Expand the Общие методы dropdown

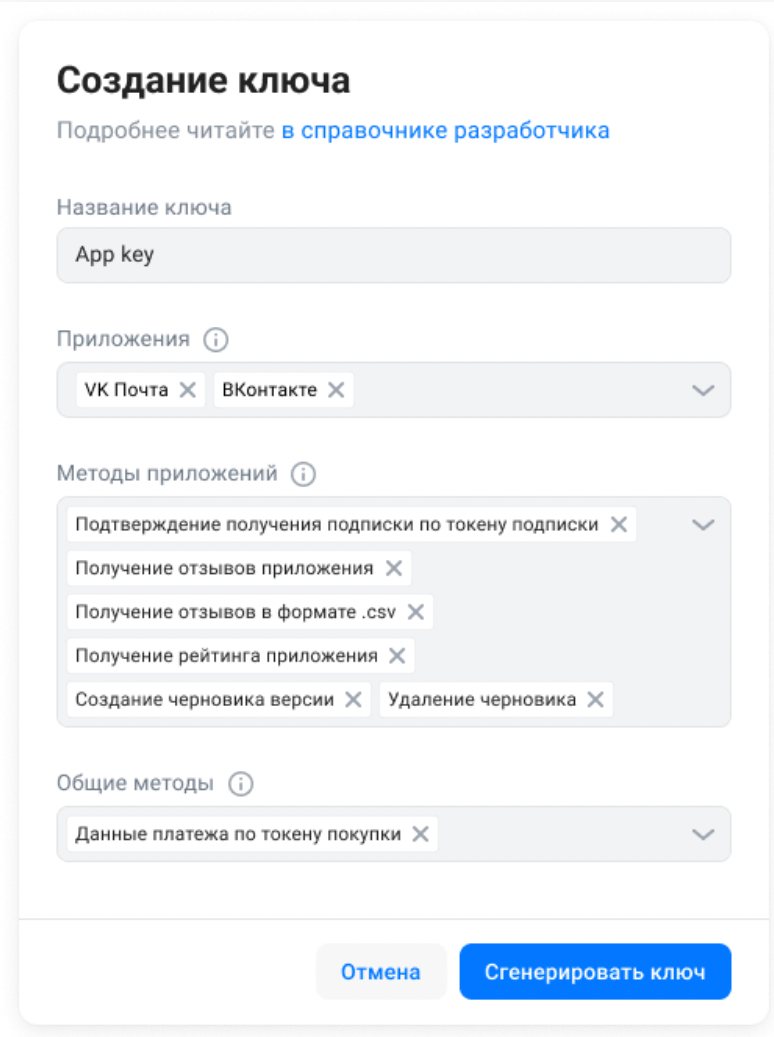tap(703, 834)
